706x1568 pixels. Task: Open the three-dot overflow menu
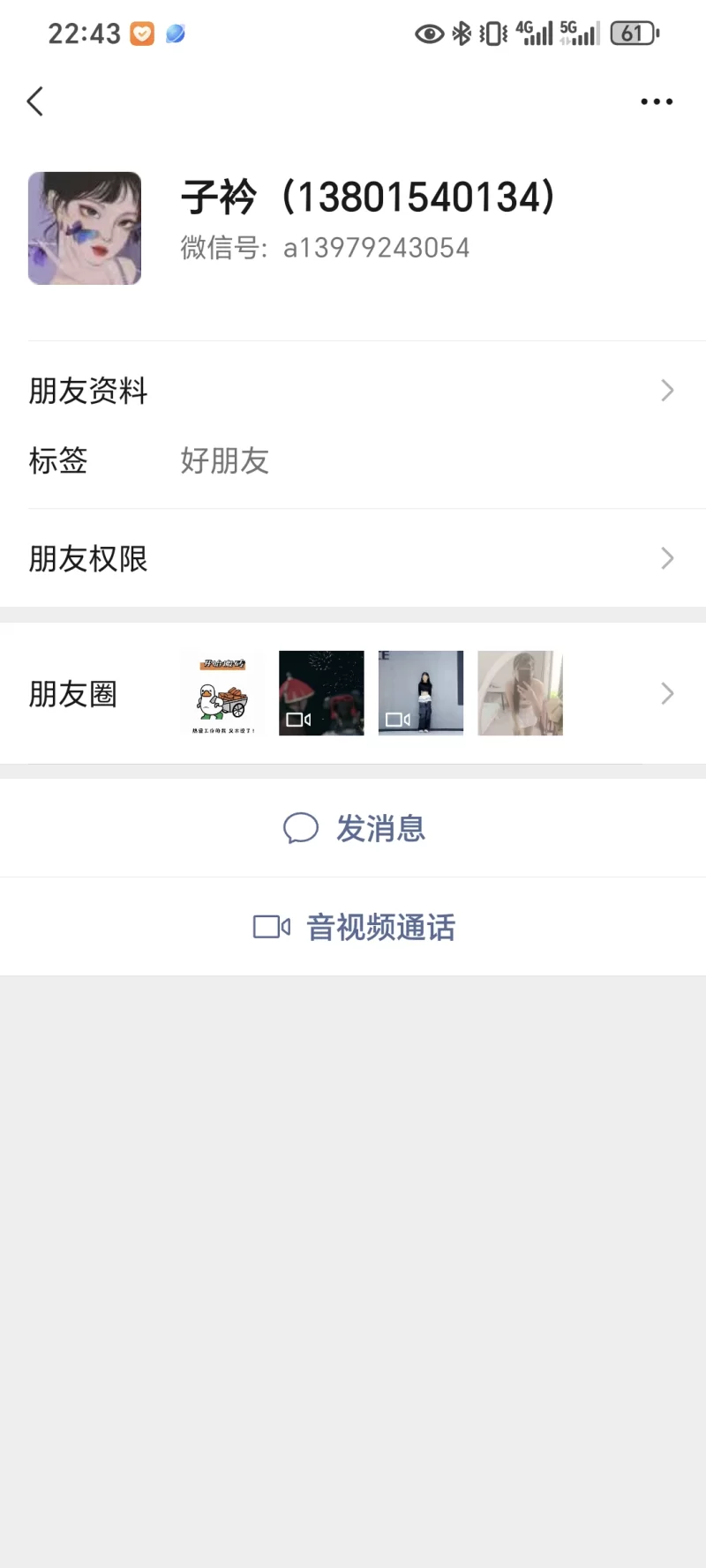click(x=656, y=101)
